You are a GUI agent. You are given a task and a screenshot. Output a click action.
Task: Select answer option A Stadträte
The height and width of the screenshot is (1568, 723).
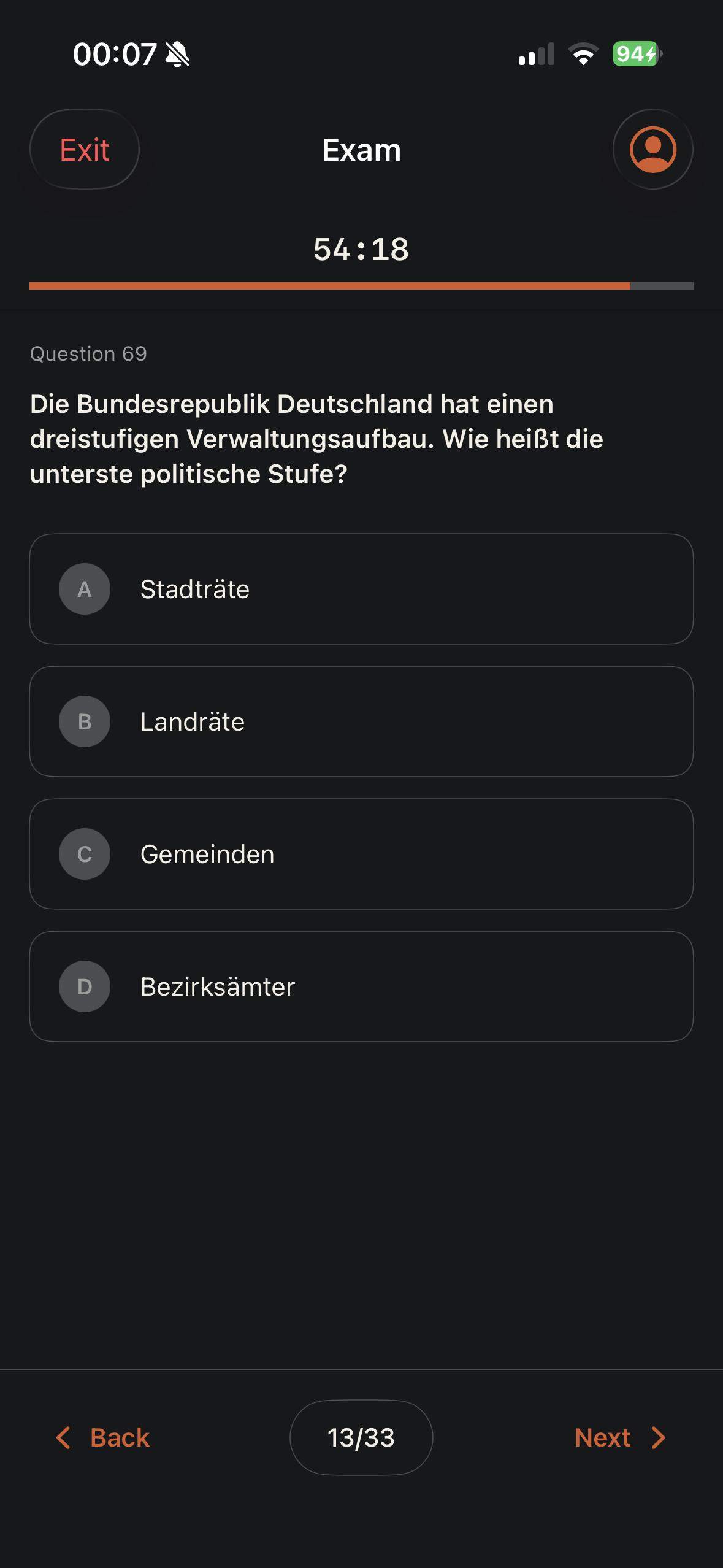point(361,589)
